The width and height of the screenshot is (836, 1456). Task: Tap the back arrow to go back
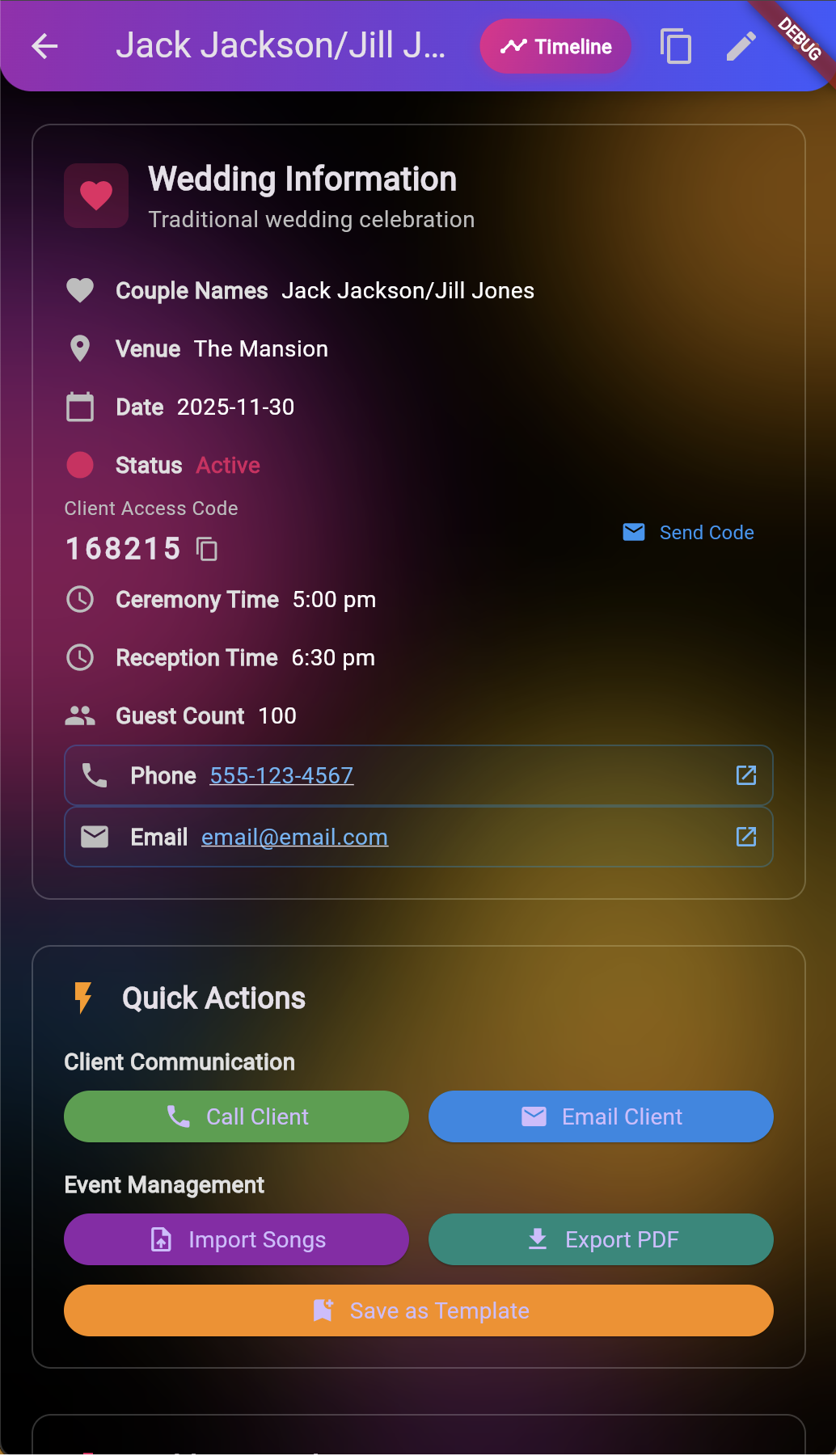tap(44, 47)
